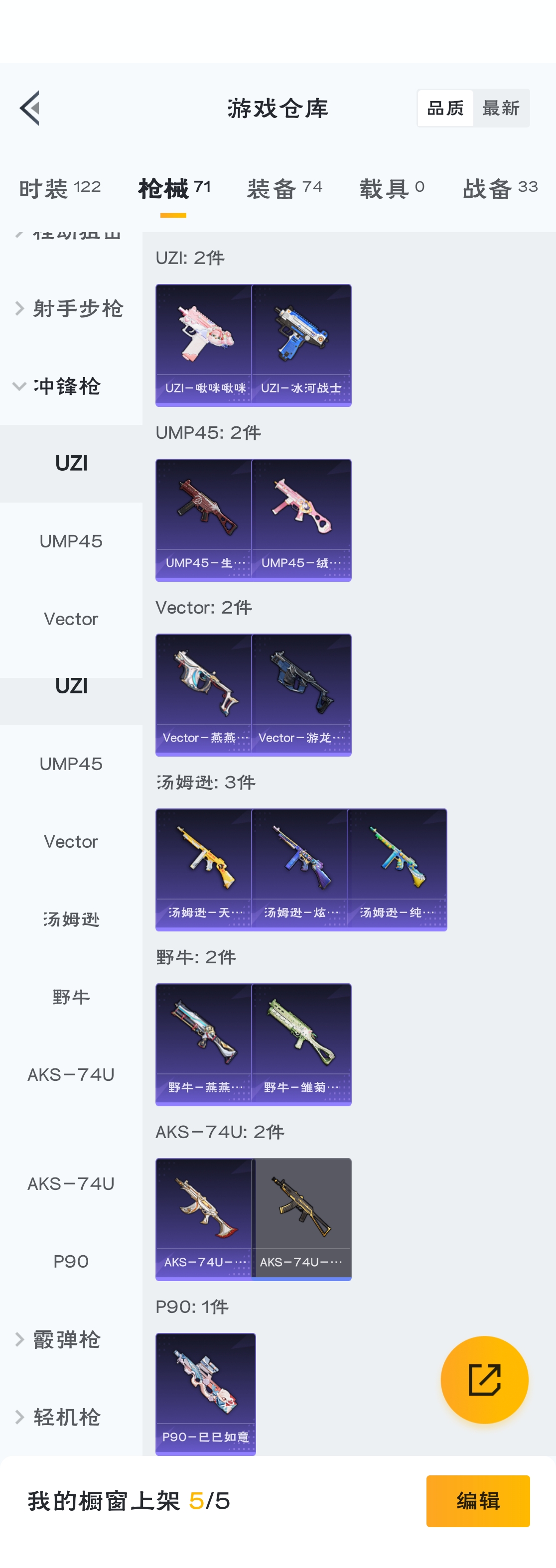Select 野牛 in the sidebar
The height and width of the screenshot is (1568, 556).
(71, 997)
